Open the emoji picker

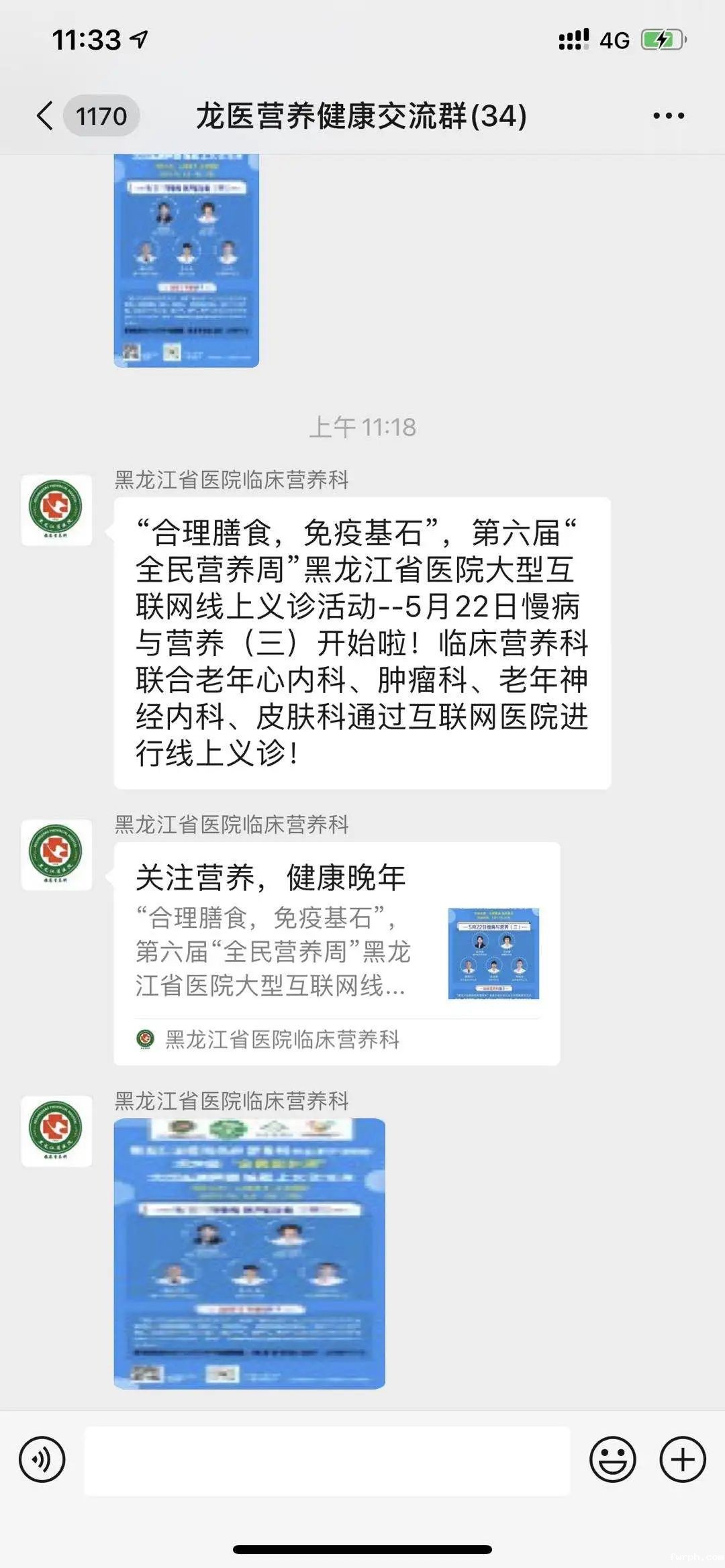[612, 1459]
